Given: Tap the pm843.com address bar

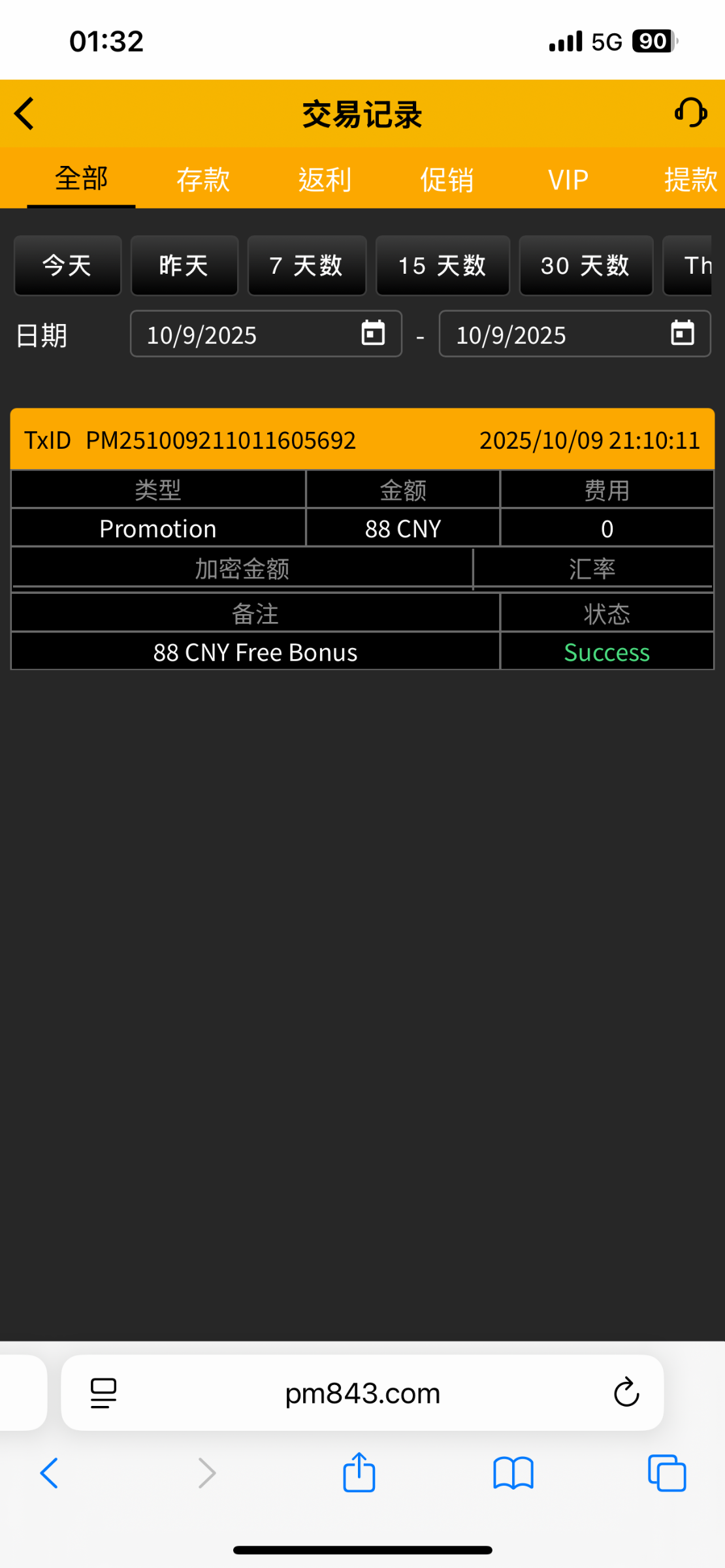Looking at the screenshot, I should pos(362,1392).
